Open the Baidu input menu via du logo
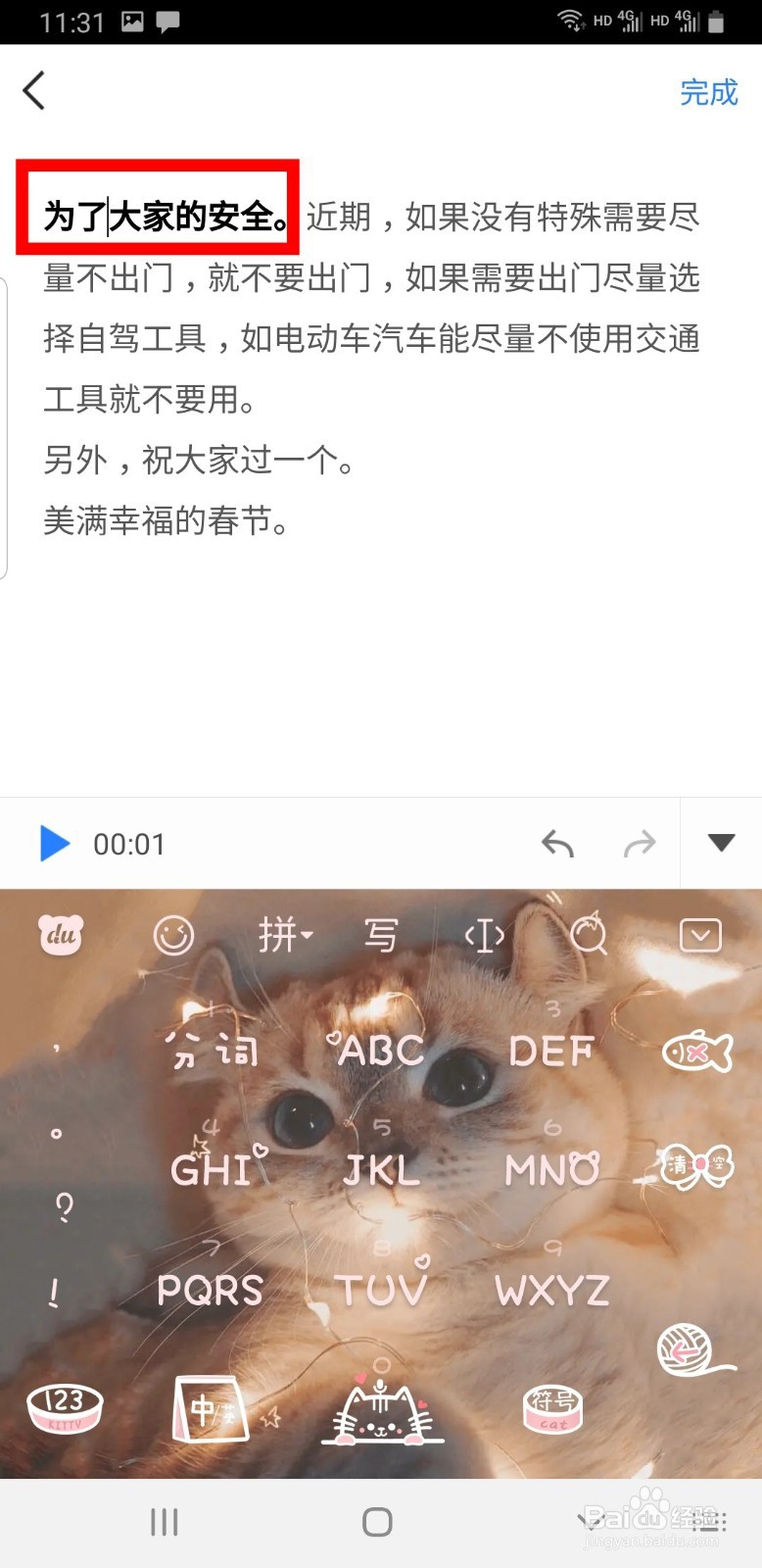 tap(61, 936)
